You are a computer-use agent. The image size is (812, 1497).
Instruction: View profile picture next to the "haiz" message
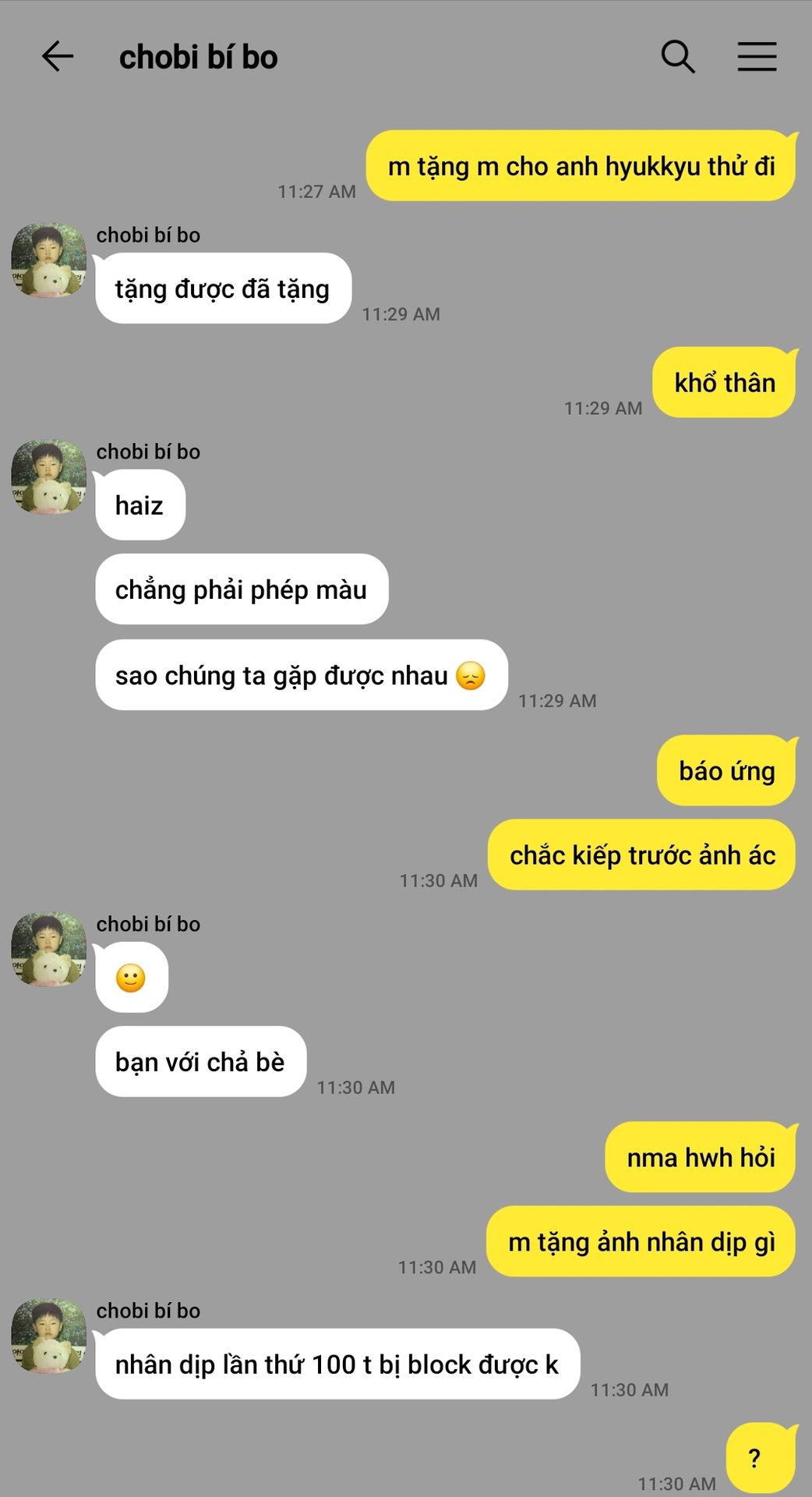coord(48,477)
